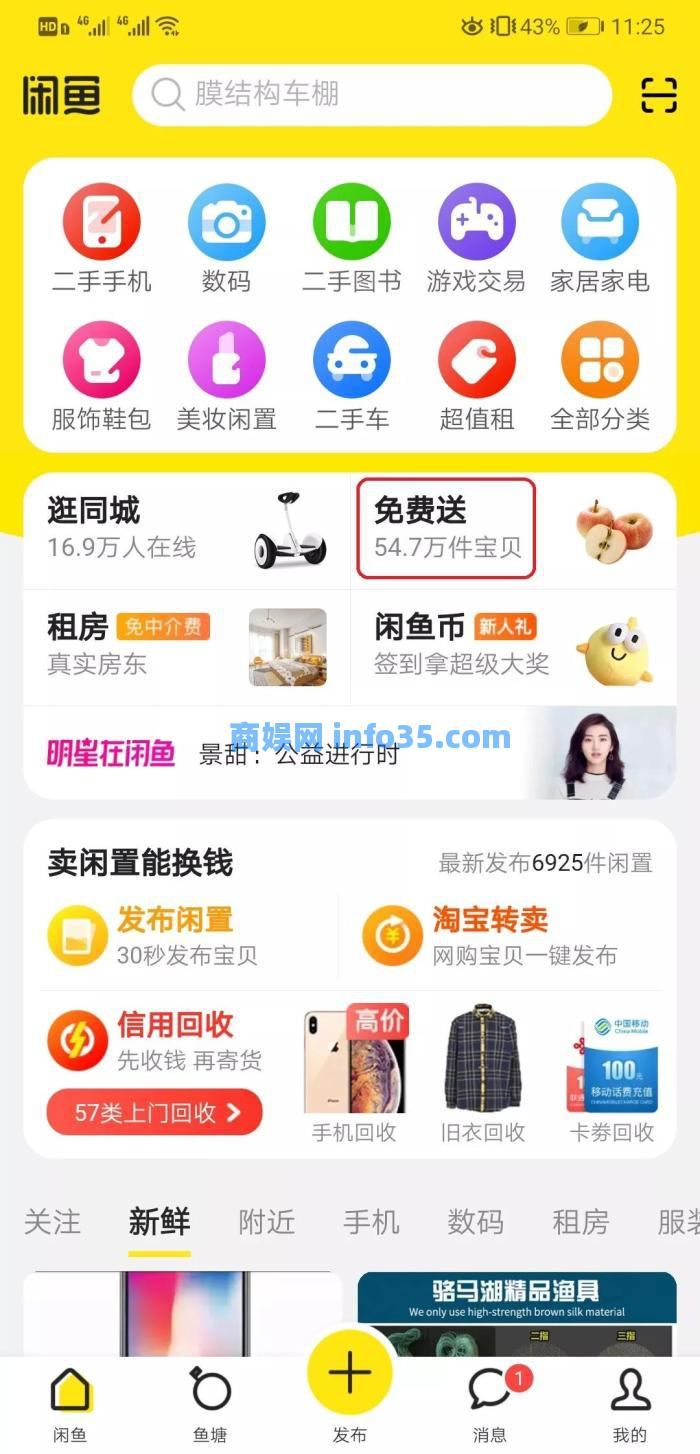The image size is (700, 1454).
Task: Open the 逛同城 card
Action: [x=187, y=530]
